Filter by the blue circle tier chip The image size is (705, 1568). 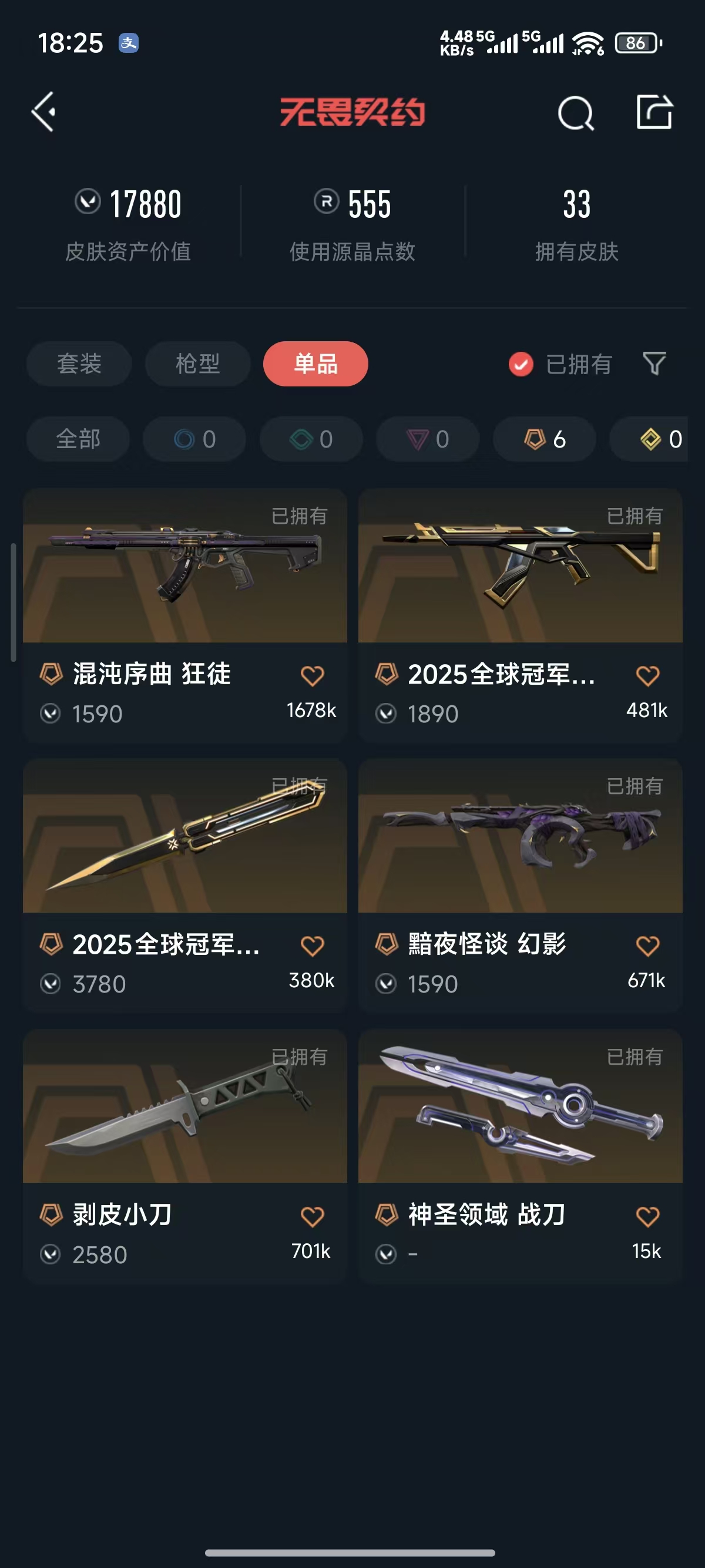click(194, 439)
